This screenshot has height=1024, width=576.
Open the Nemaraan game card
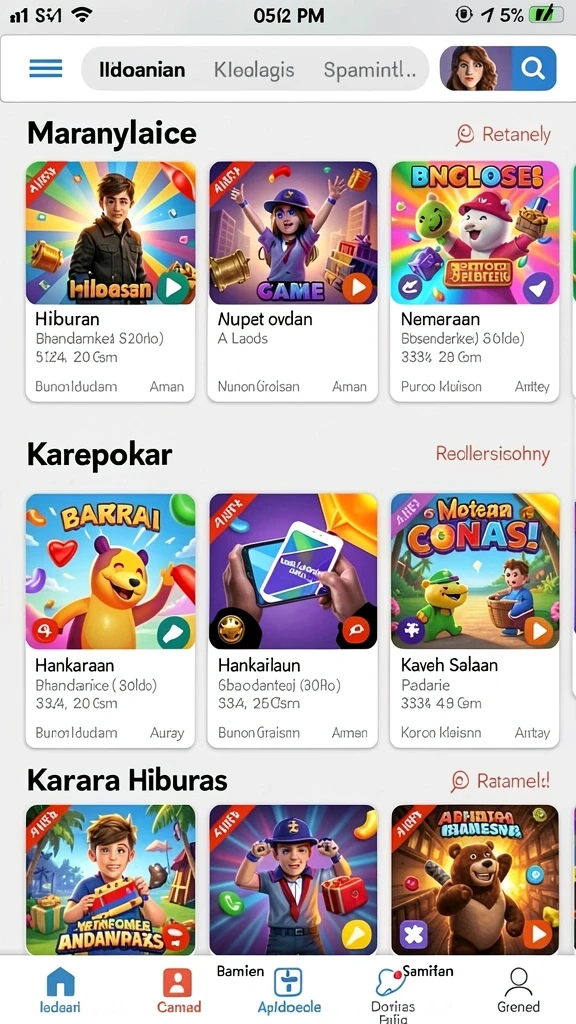[475, 281]
